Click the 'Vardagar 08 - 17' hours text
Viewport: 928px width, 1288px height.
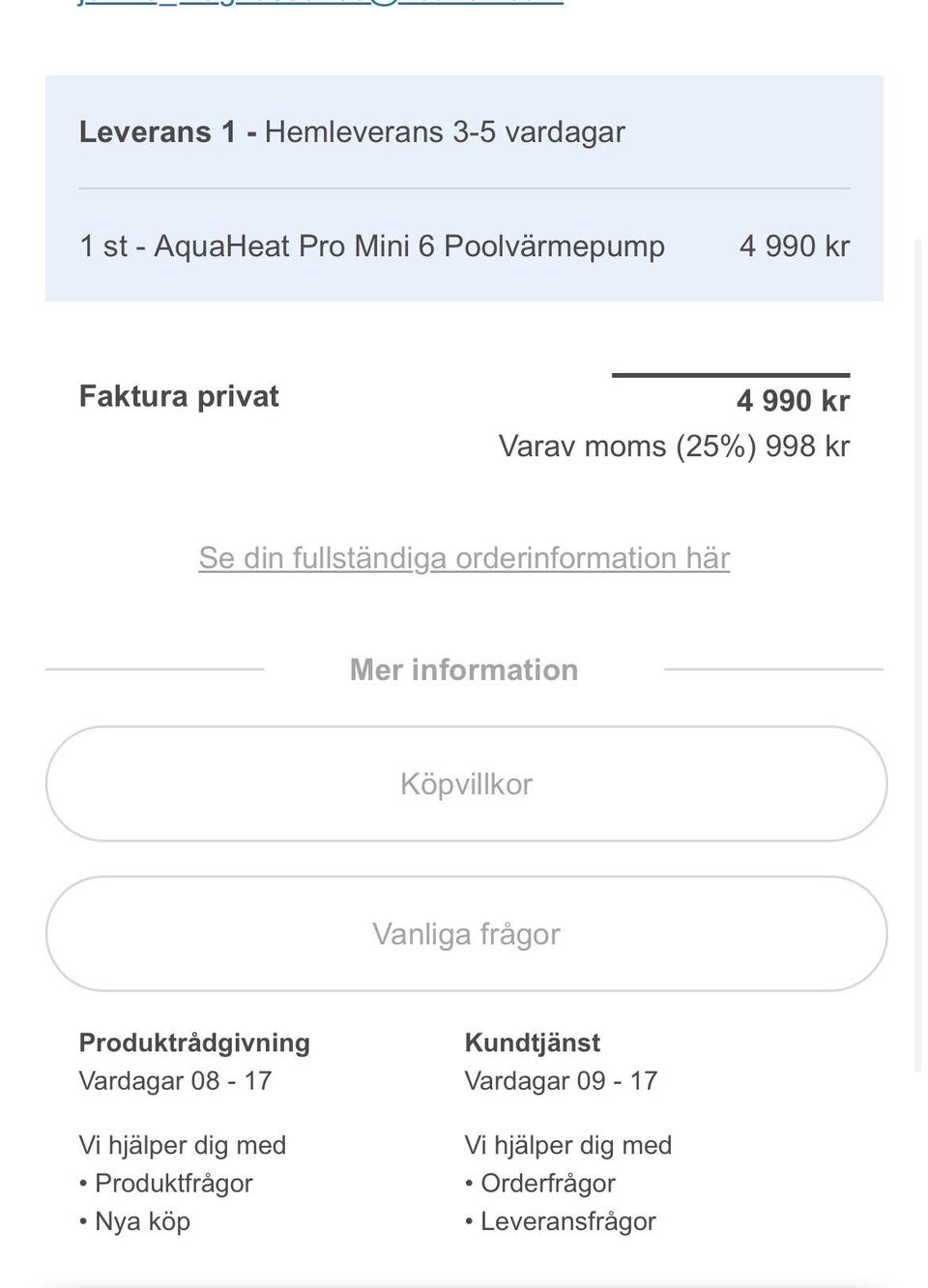point(175,1080)
